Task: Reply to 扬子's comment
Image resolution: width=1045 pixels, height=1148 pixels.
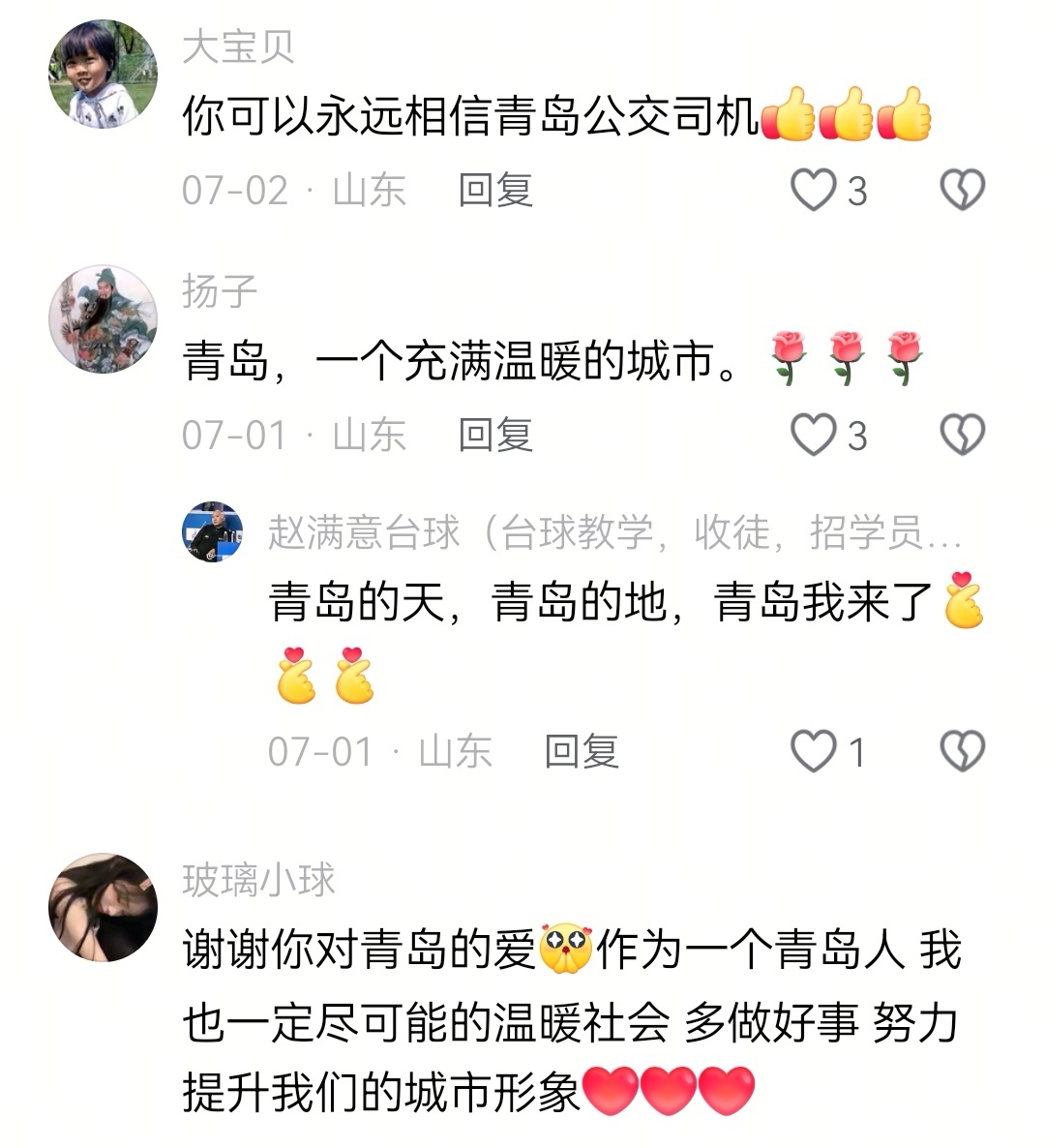Action: 495,435
